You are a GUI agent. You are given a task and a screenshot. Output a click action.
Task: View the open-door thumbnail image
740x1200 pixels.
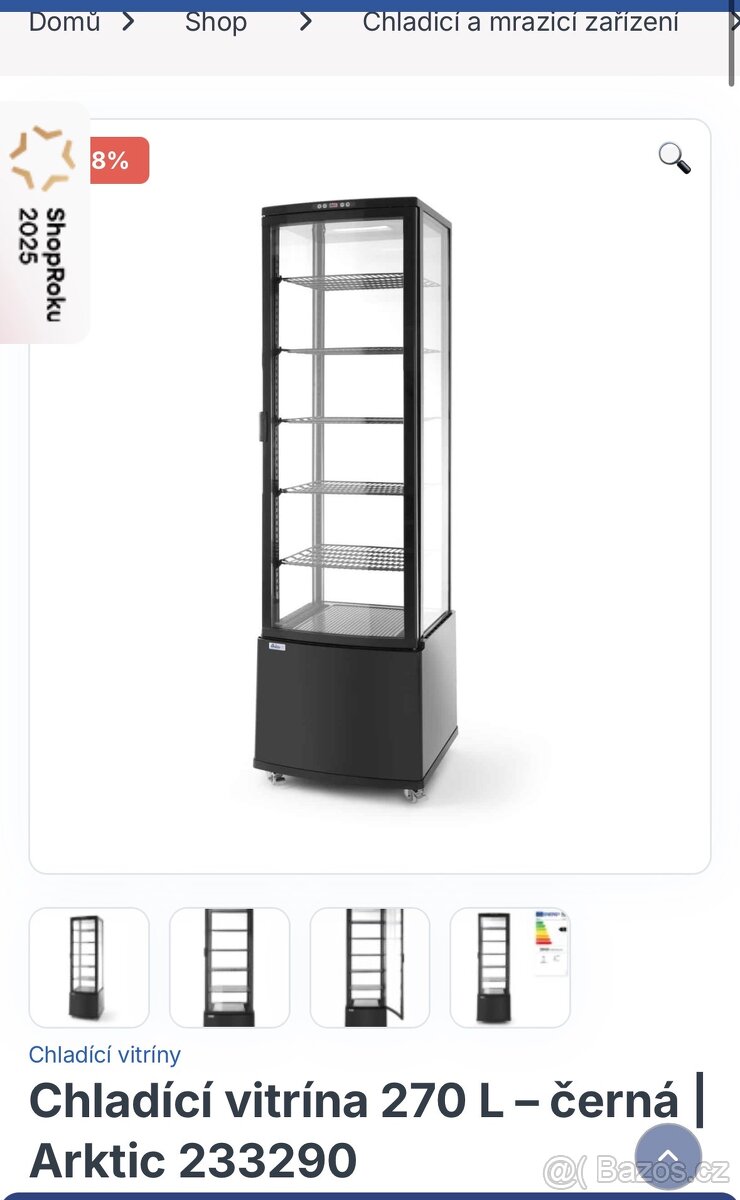pyautogui.click(x=370, y=967)
